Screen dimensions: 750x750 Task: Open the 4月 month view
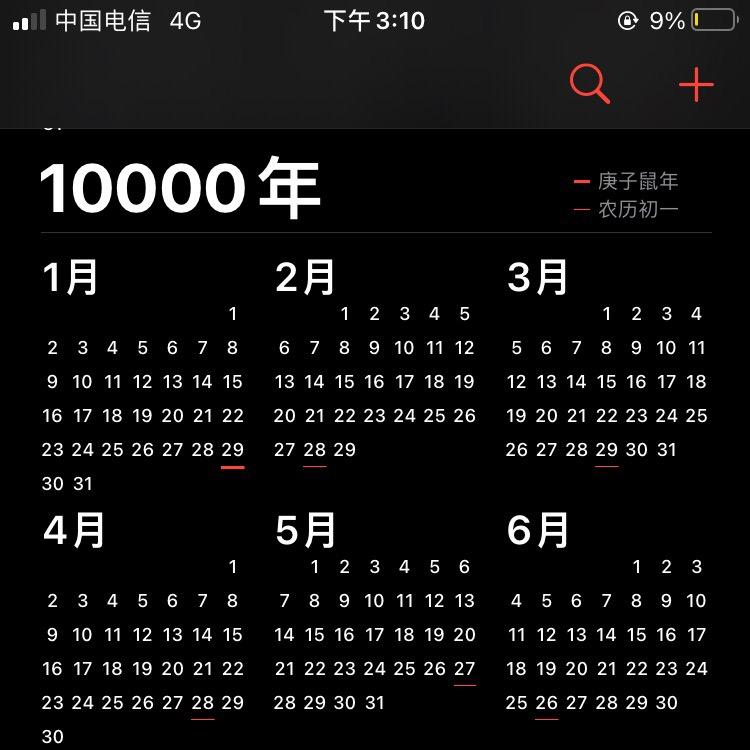coord(73,531)
